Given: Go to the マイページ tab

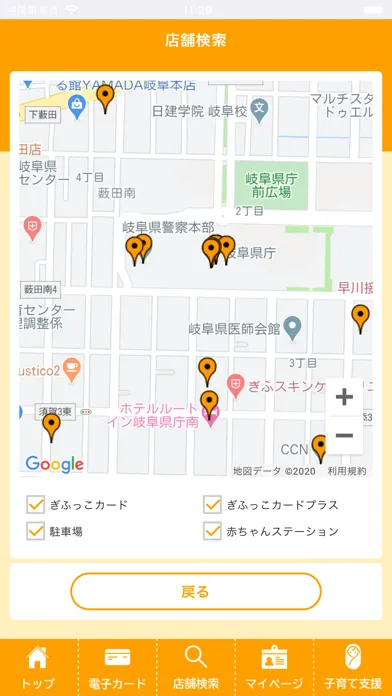Looking at the screenshot, I should tap(274, 667).
